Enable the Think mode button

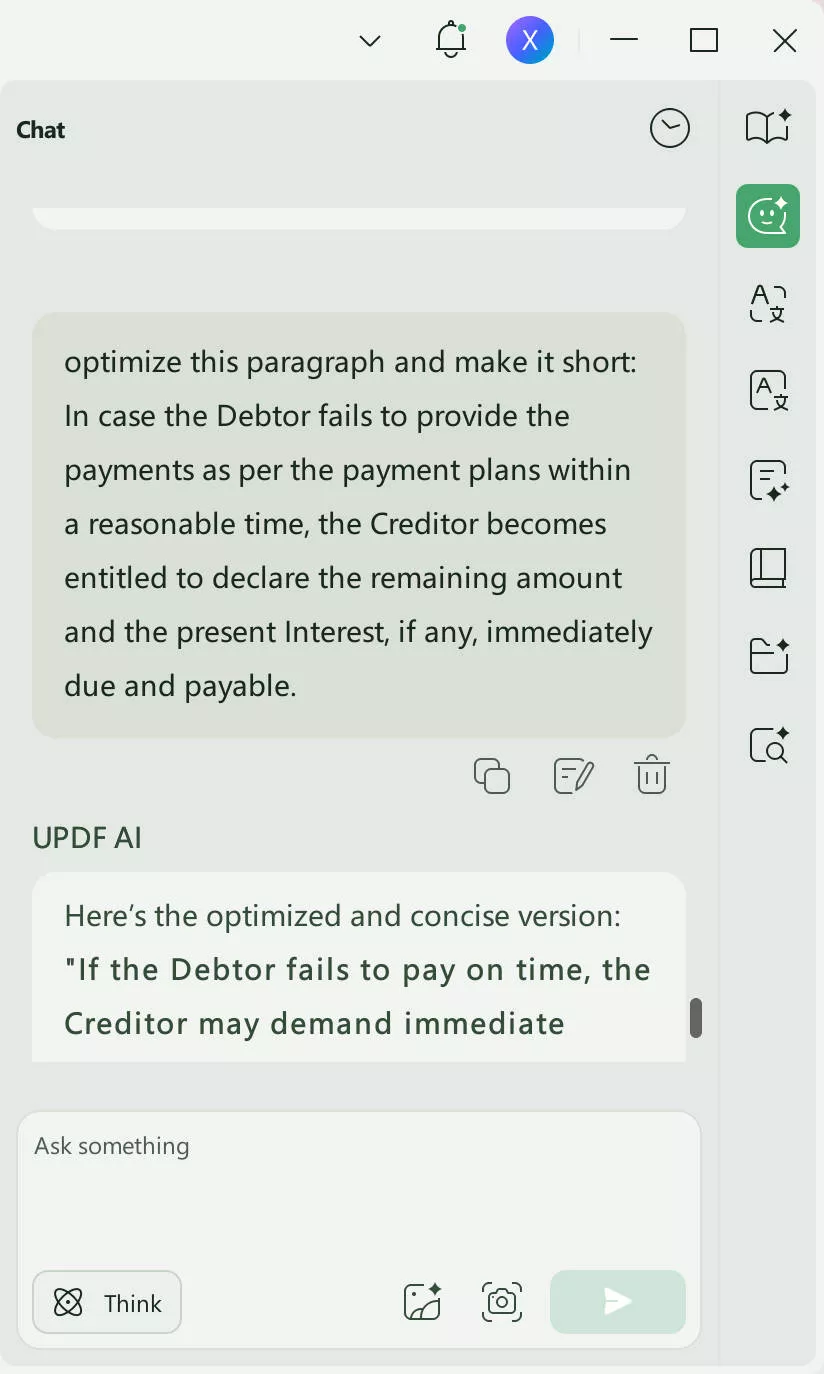click(107, 1302)
